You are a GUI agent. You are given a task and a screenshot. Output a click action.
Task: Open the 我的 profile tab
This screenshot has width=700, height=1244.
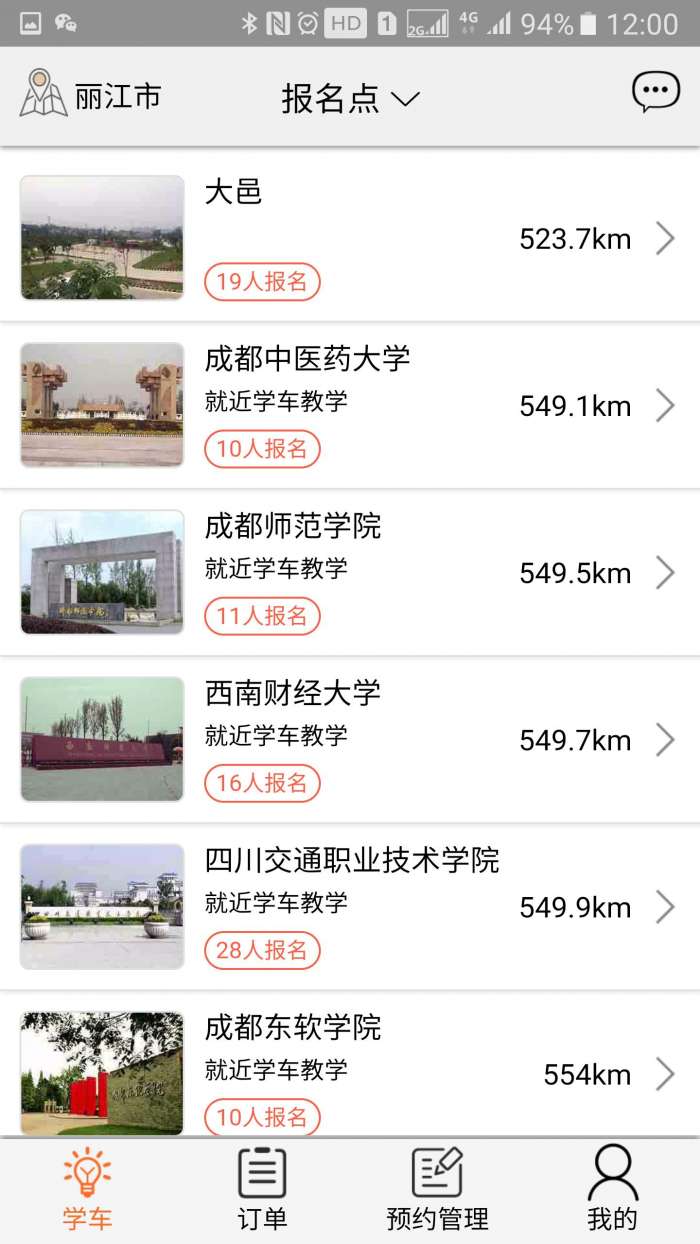click(612, 1190)
